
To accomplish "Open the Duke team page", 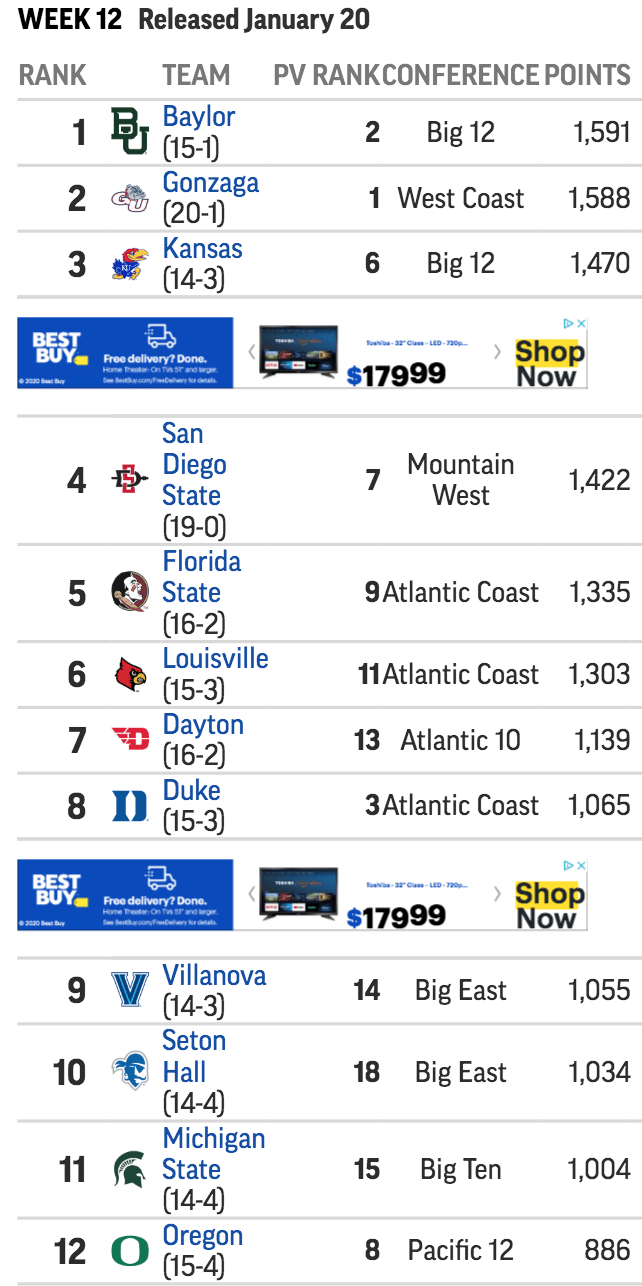I will coord(192,790).
